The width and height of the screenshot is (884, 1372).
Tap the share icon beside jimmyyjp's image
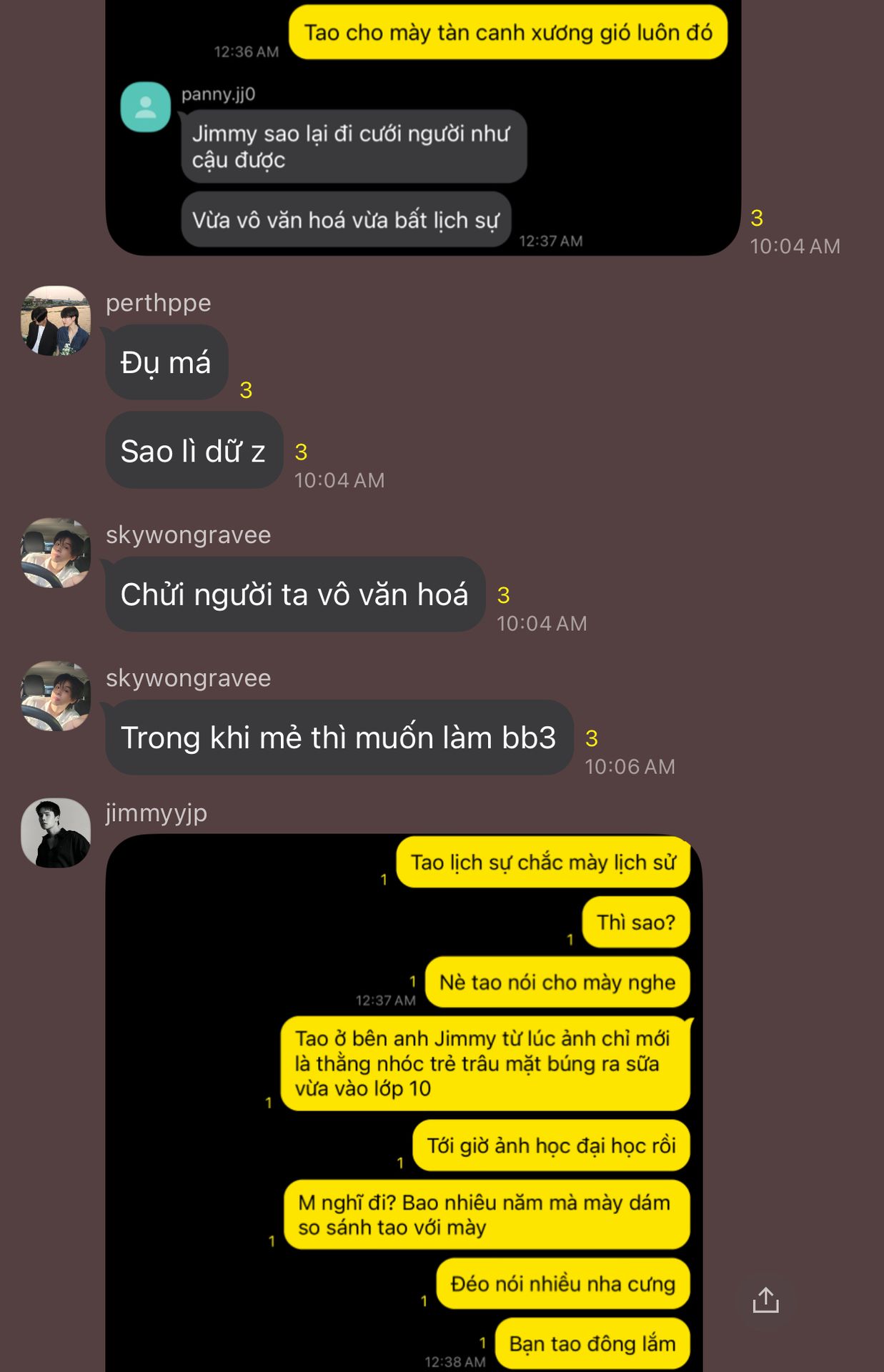point(765,1300)
